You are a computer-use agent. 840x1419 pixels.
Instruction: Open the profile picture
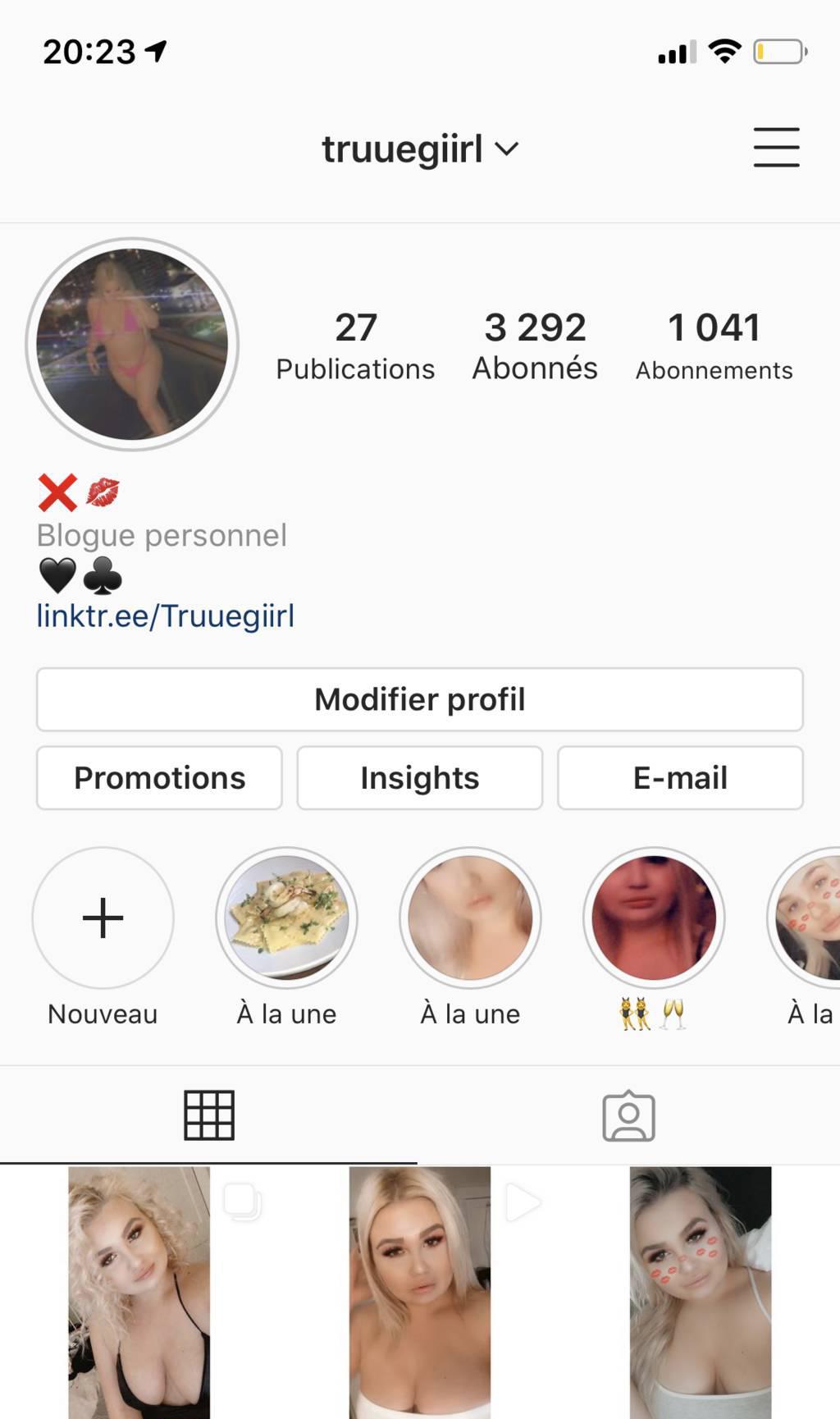[x=132, y=345]
